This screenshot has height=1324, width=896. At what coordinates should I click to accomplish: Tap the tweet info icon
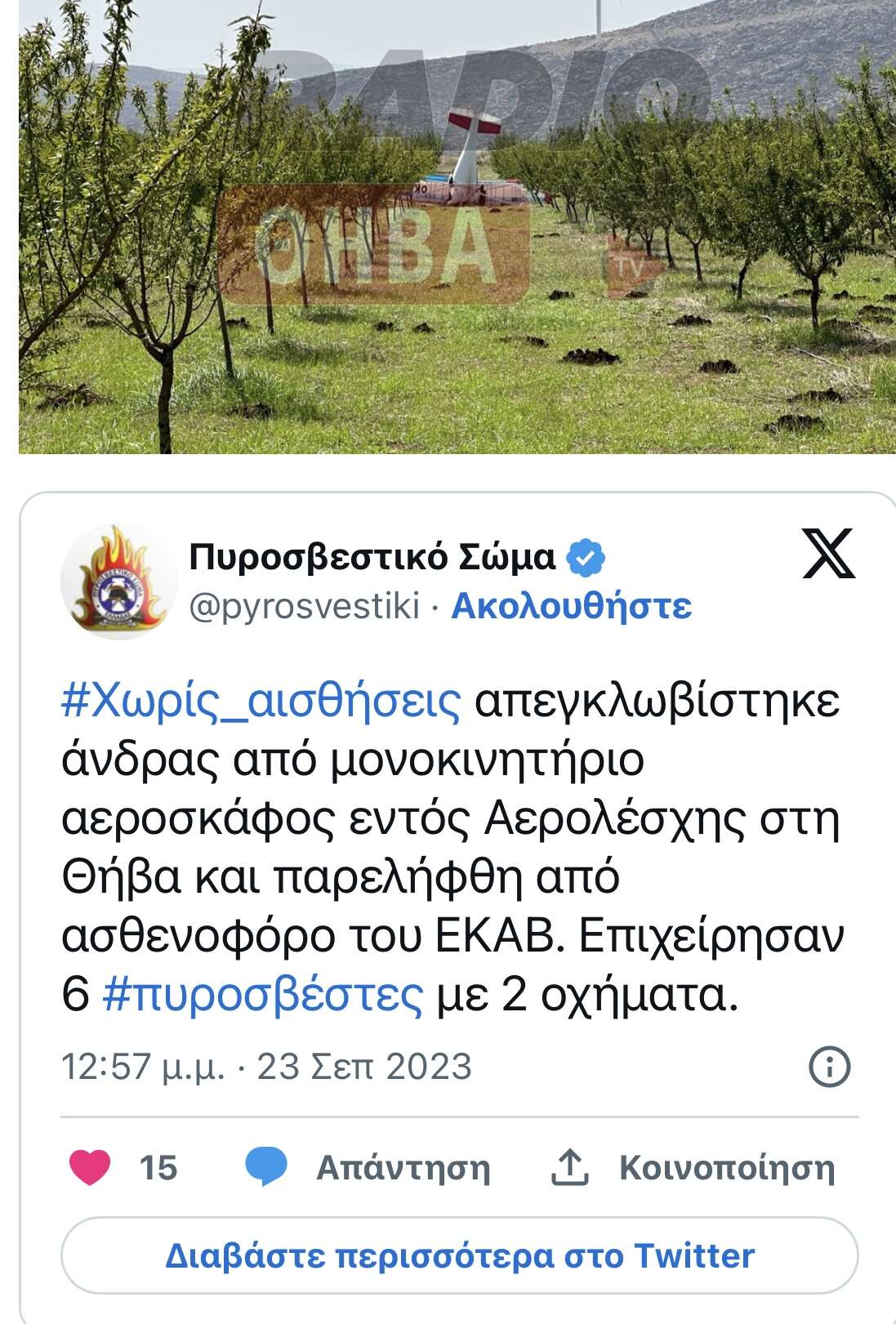pos(829,1067)
